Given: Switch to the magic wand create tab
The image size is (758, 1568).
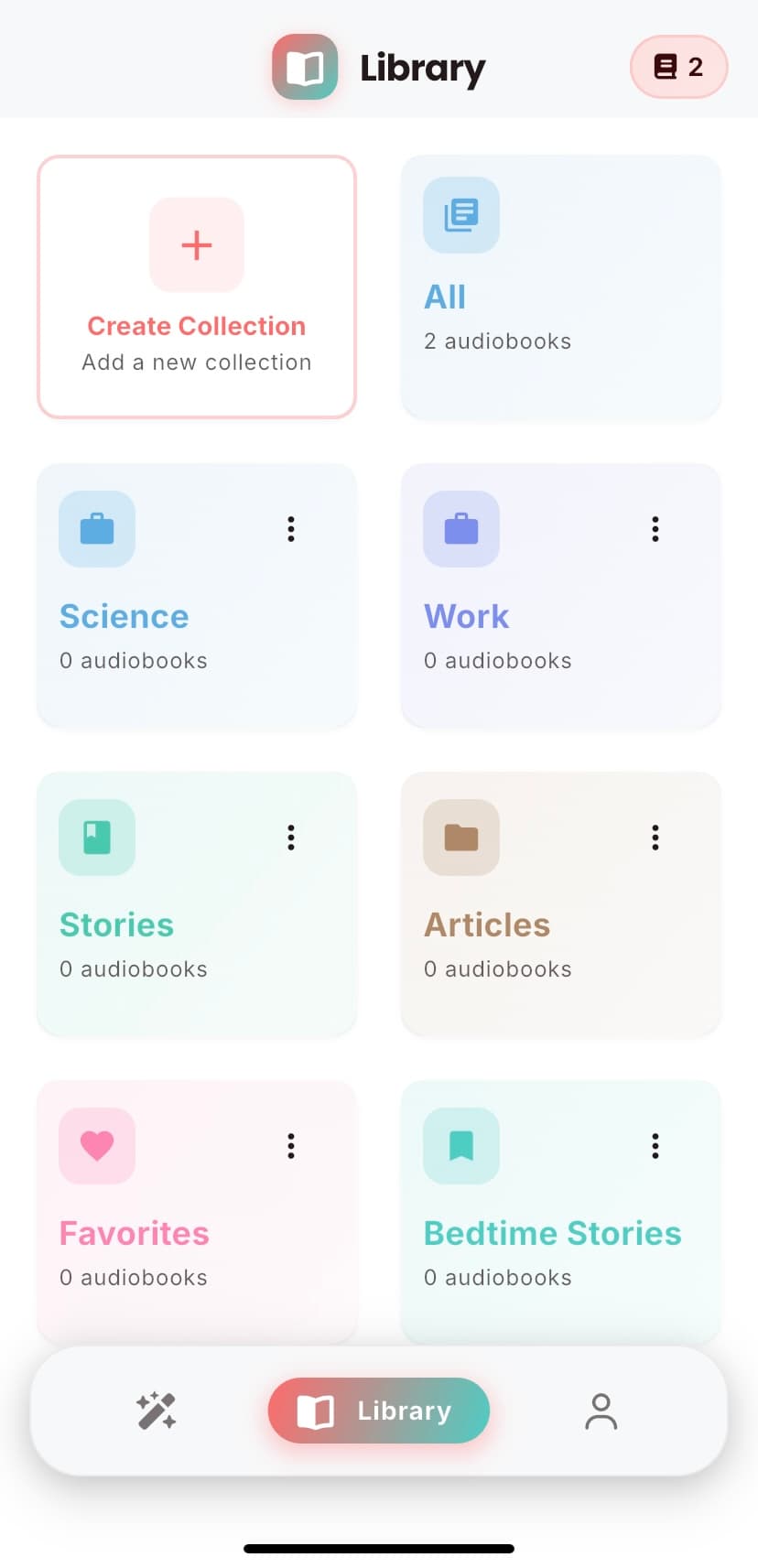Looking at the screenshot, I should pyautogui.click(x=157, y=1411).
